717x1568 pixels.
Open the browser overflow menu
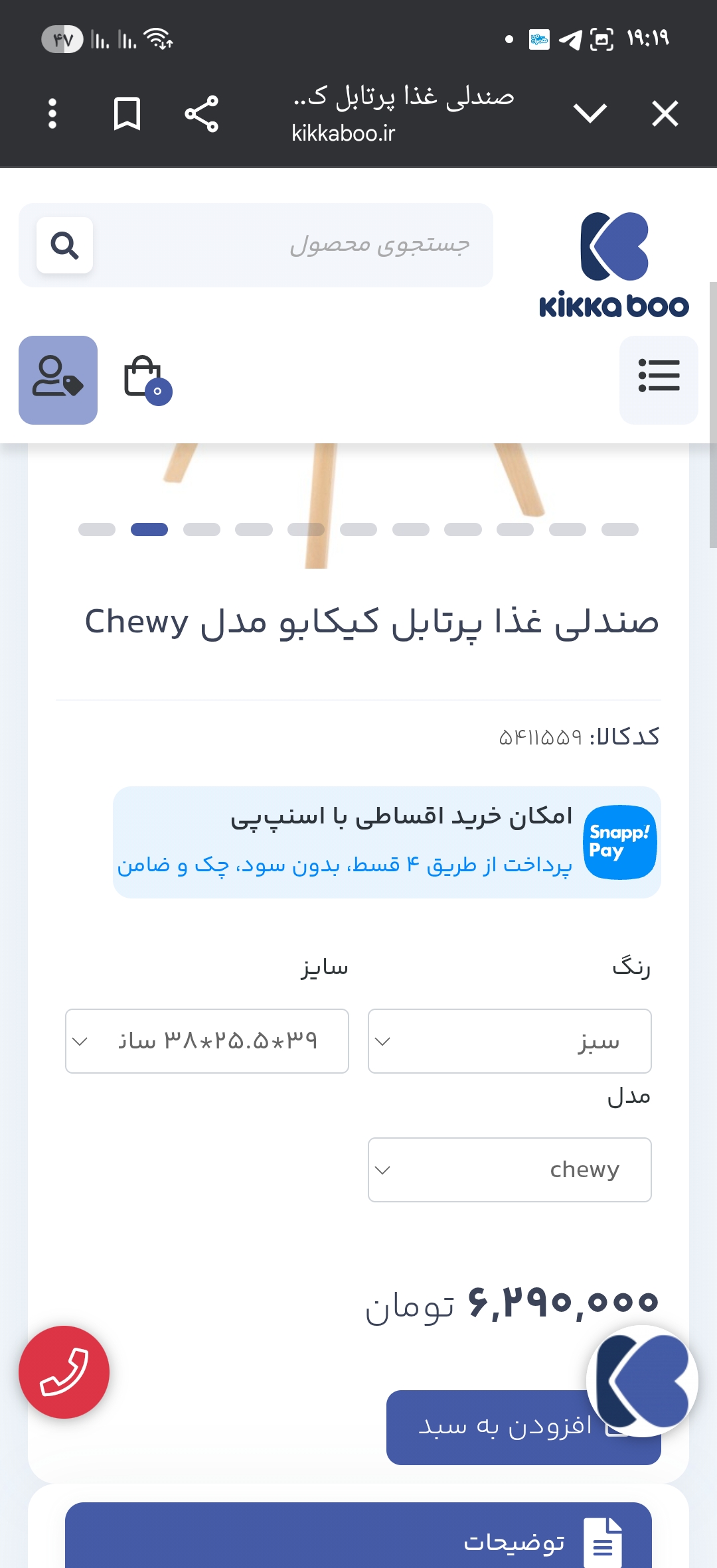click(52, 113)
